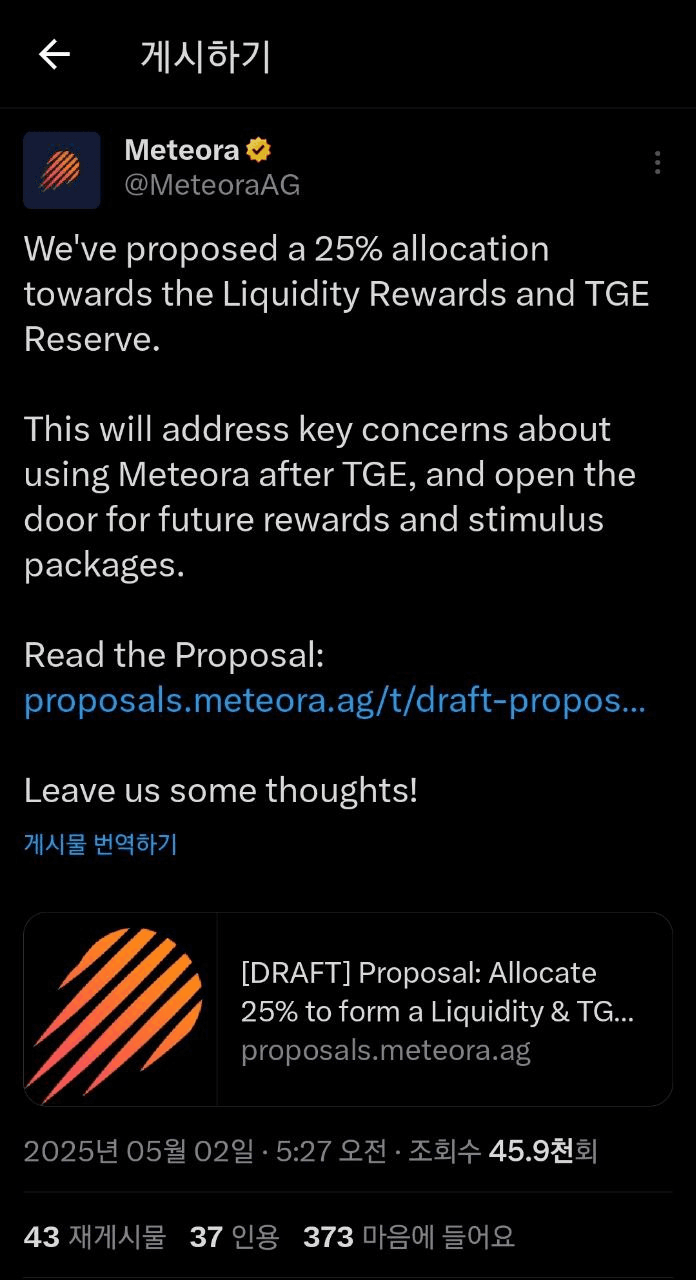This screenshot has height=1280, width=696.
Task: View the 43 reposts list
Action: 94,1237
